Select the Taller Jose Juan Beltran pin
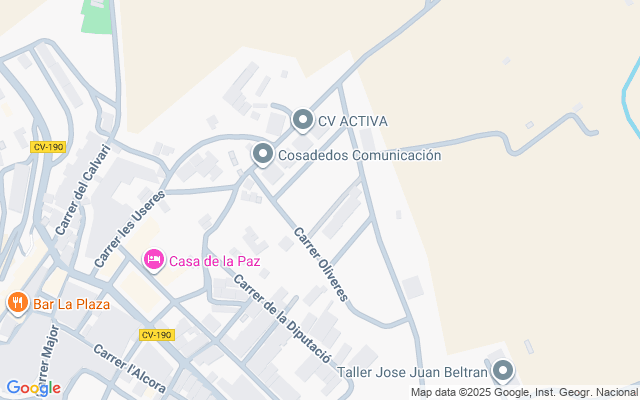The height and width of the screenshot is (400, 640). [x=503, y=371]
